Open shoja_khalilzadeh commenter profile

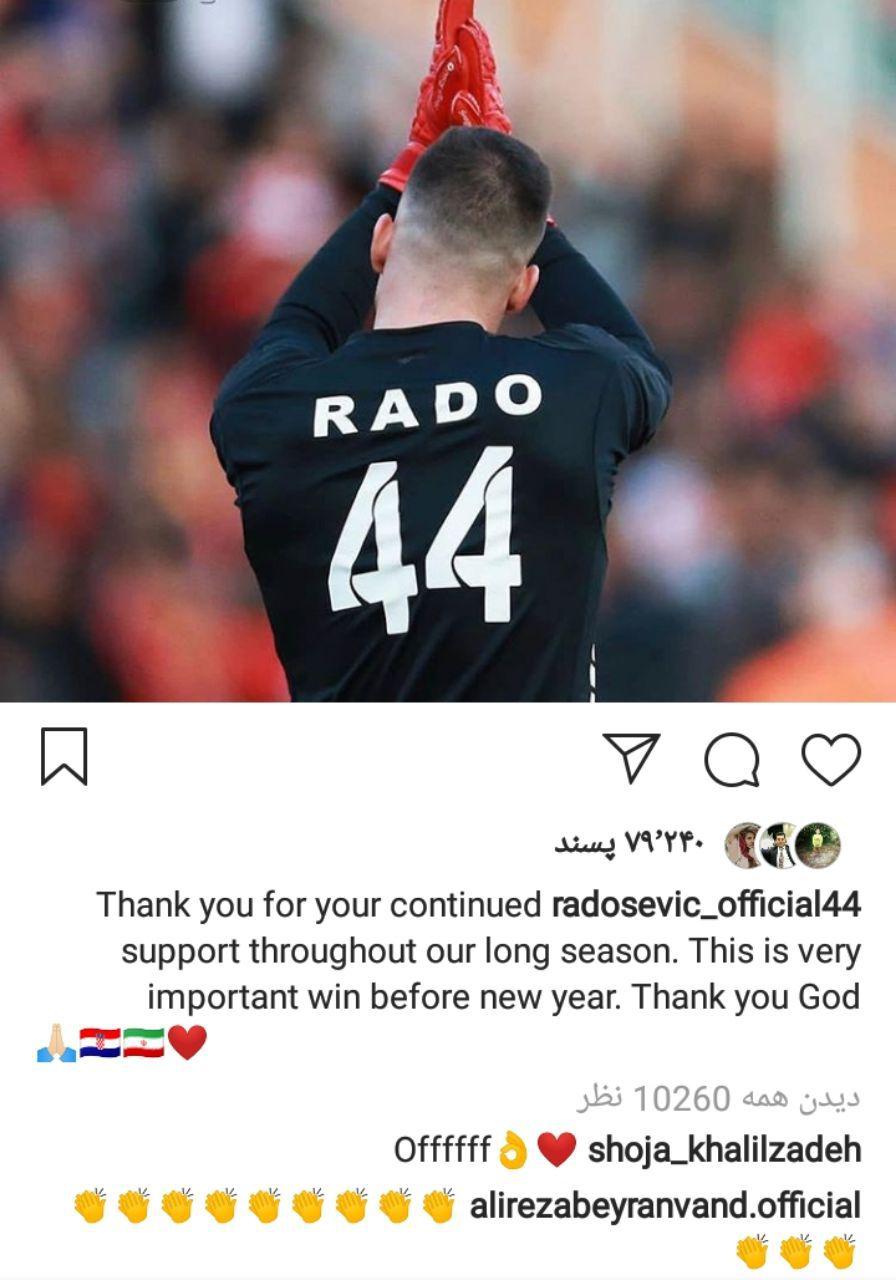[x=724, y=1150]
